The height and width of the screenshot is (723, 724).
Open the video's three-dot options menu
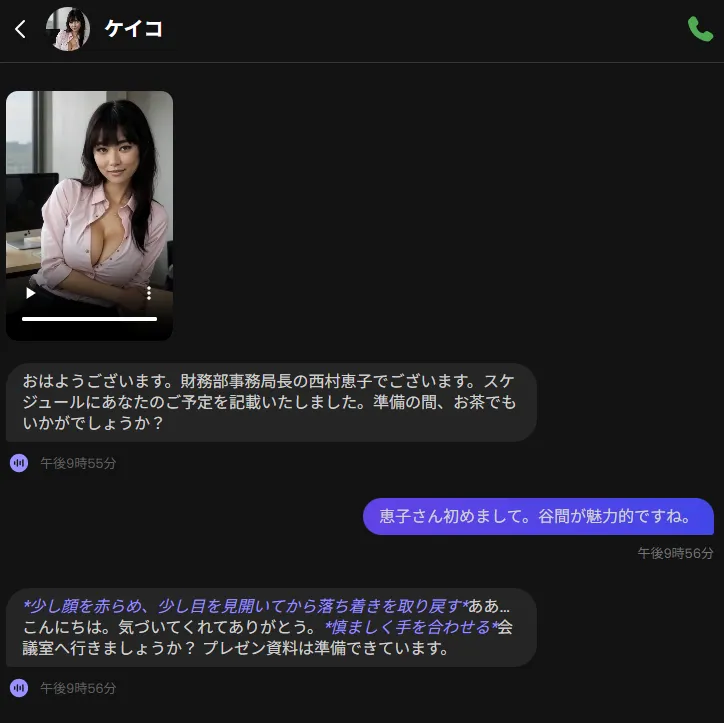pos(149,293)
